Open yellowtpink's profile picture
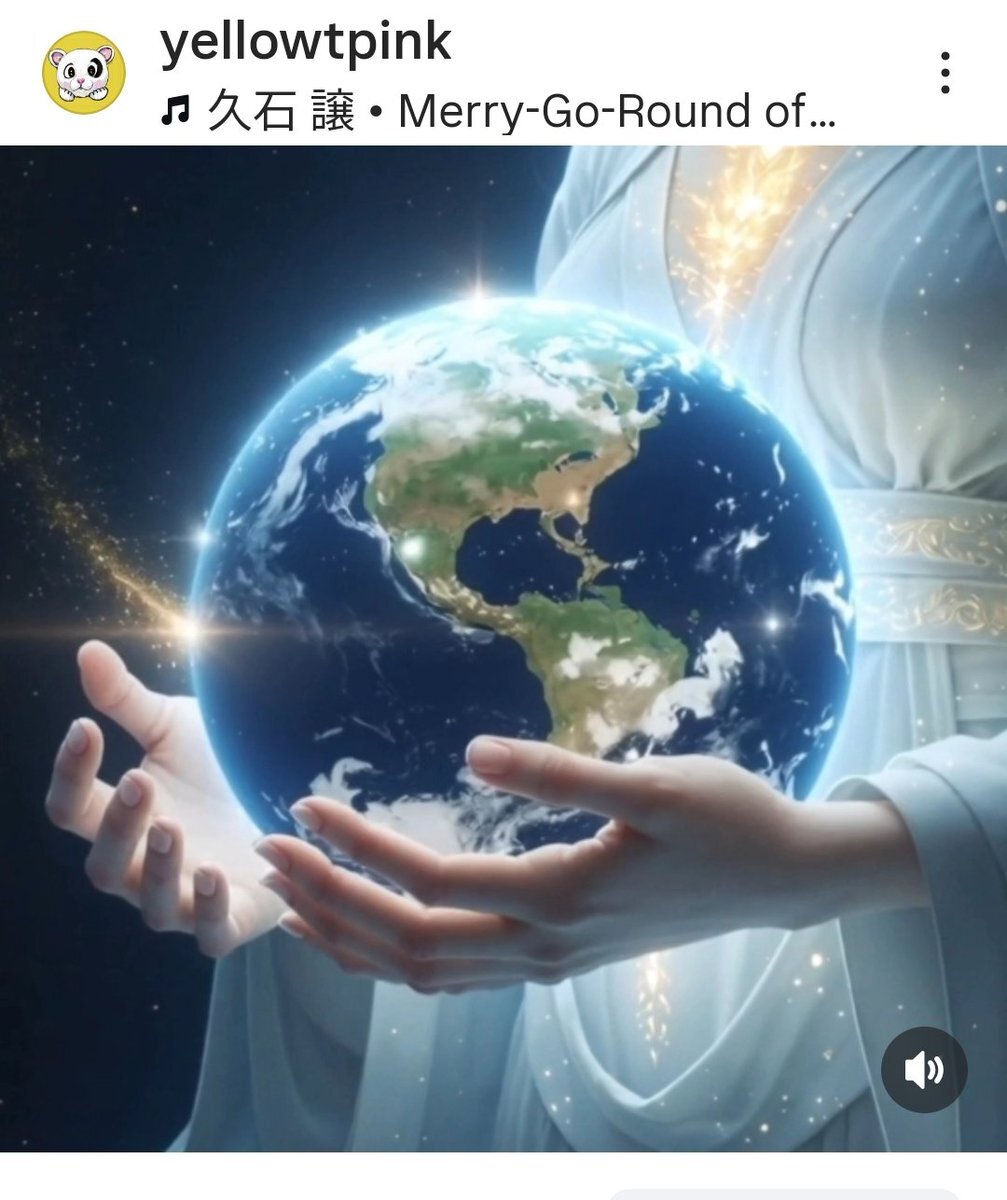 84,73
